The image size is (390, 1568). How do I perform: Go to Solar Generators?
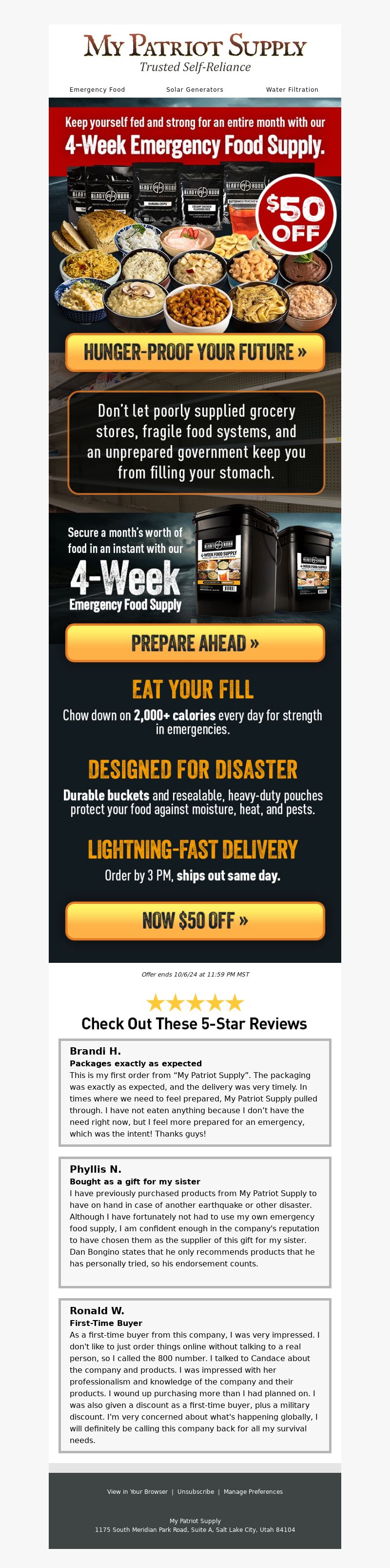click(195, 89)
